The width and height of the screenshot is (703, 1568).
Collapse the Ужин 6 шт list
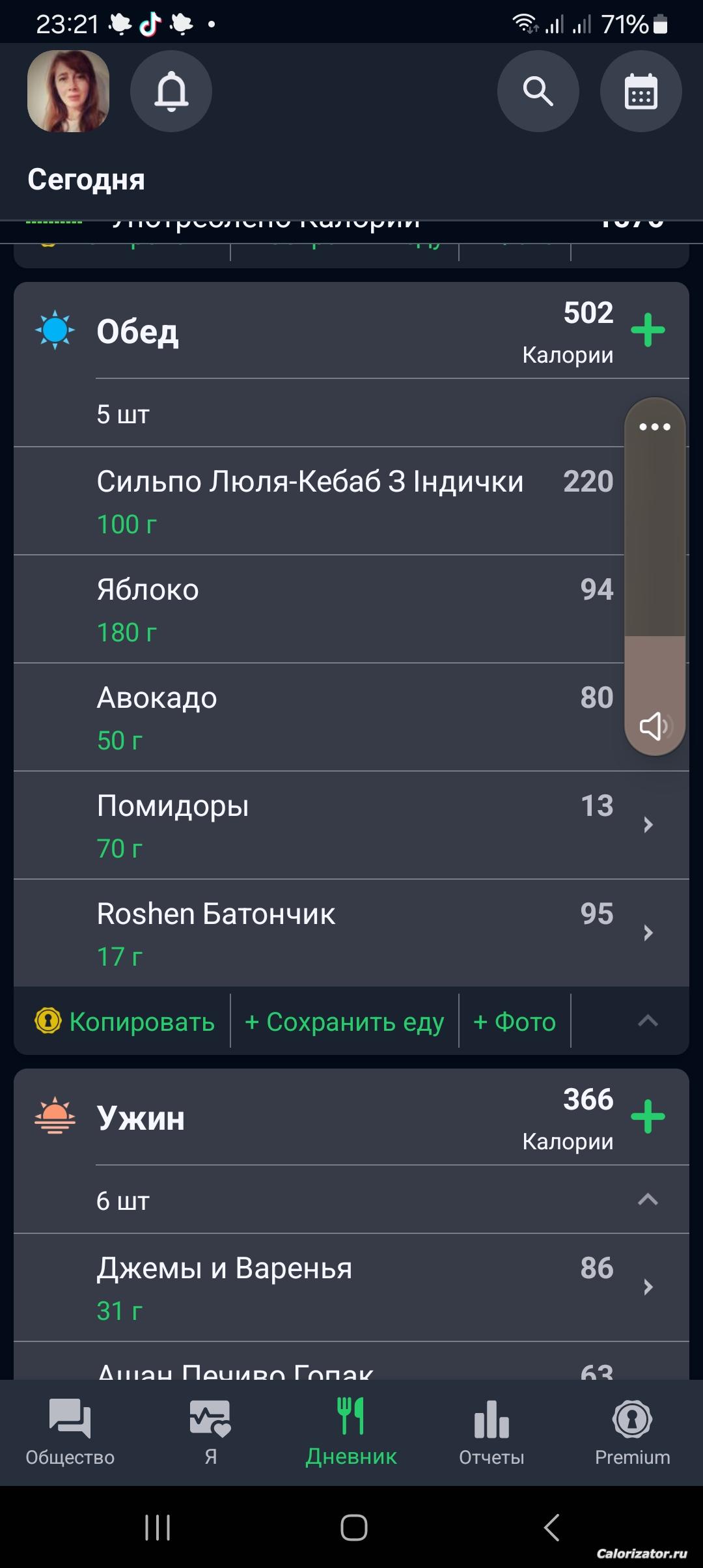click(x=647, y=1199)
